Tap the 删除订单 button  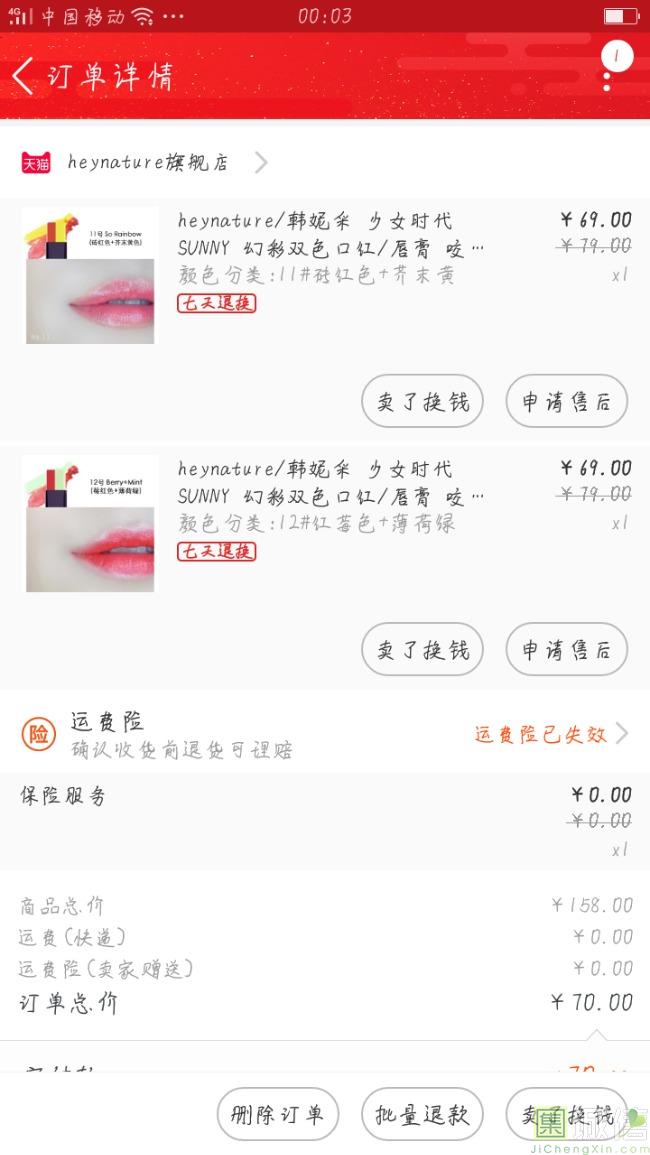pos(278,1115)
